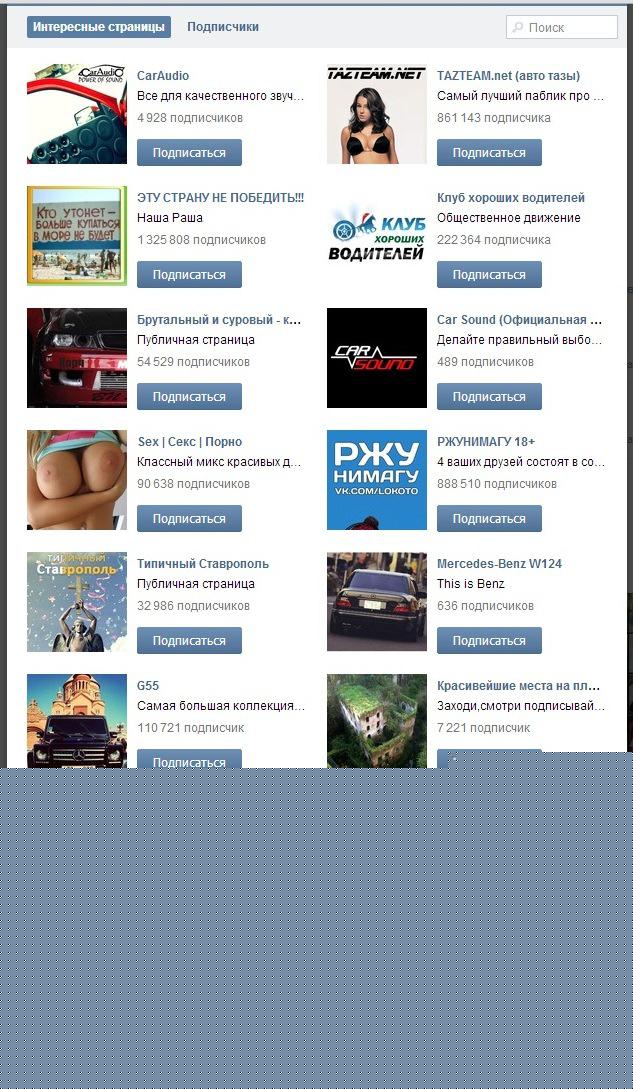This screenshot has width=633, height=1089.
Task: Subscribe to Брутальный и суровый page
Action: pos(189,397)
